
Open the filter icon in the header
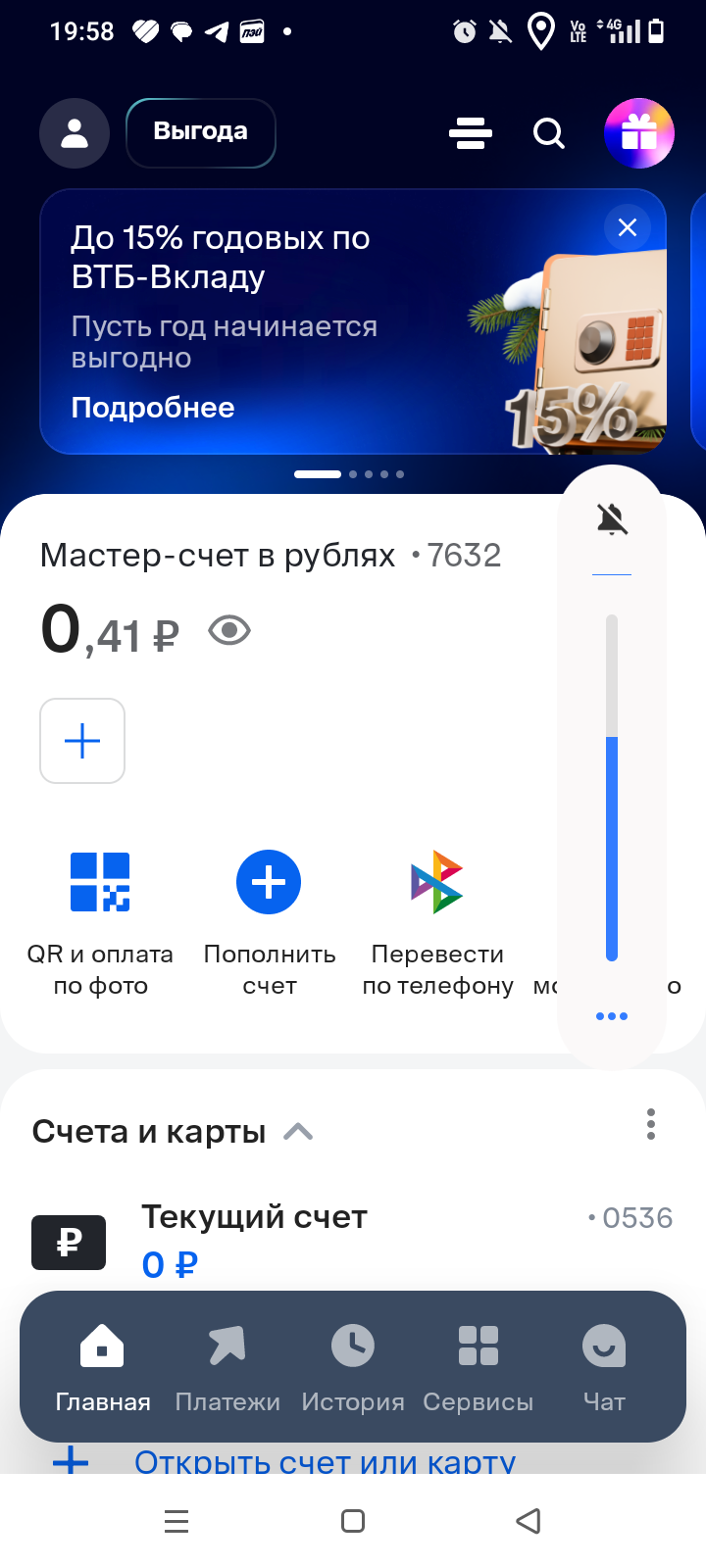coord(470,133)
